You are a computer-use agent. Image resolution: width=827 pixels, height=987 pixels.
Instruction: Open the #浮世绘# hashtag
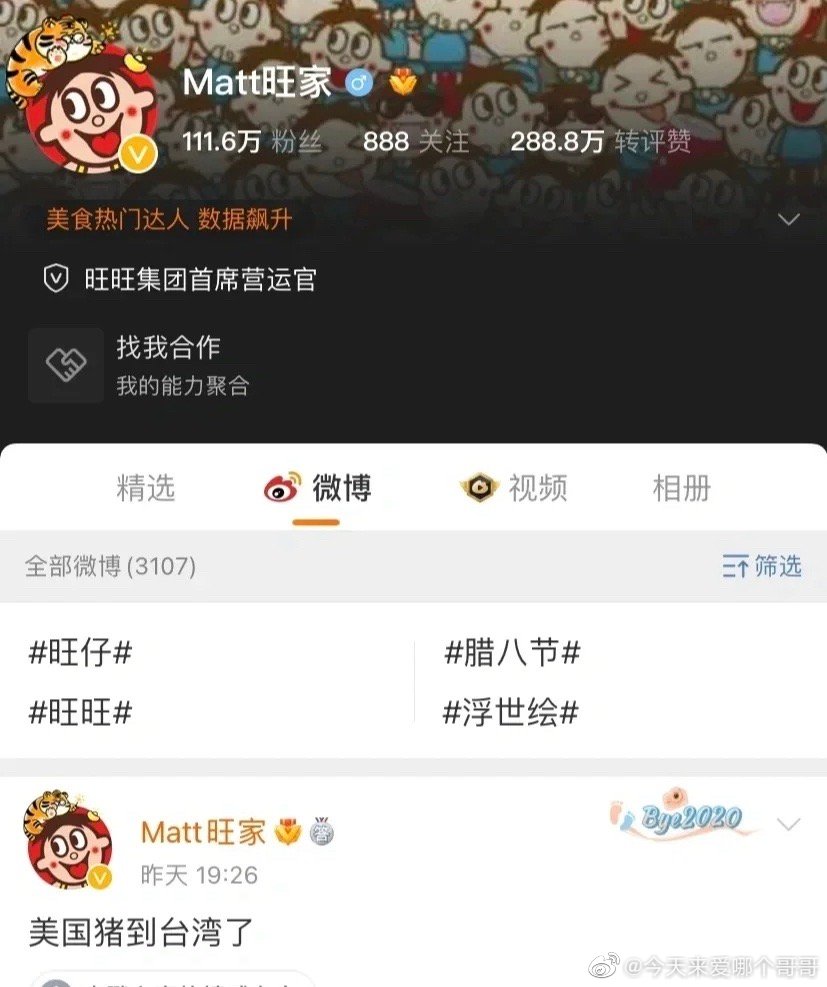coord(512,714)
